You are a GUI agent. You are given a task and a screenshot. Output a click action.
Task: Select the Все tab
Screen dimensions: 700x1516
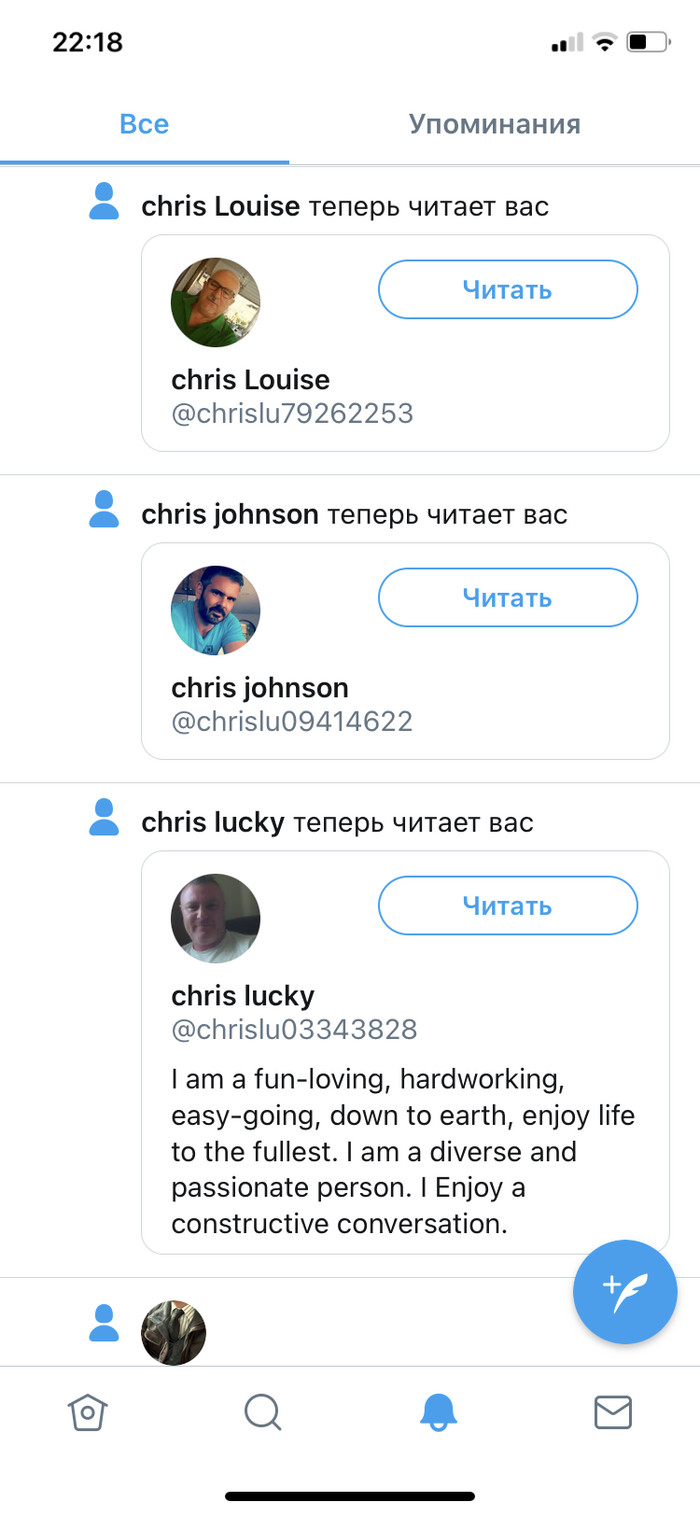(x=144, y=125)
